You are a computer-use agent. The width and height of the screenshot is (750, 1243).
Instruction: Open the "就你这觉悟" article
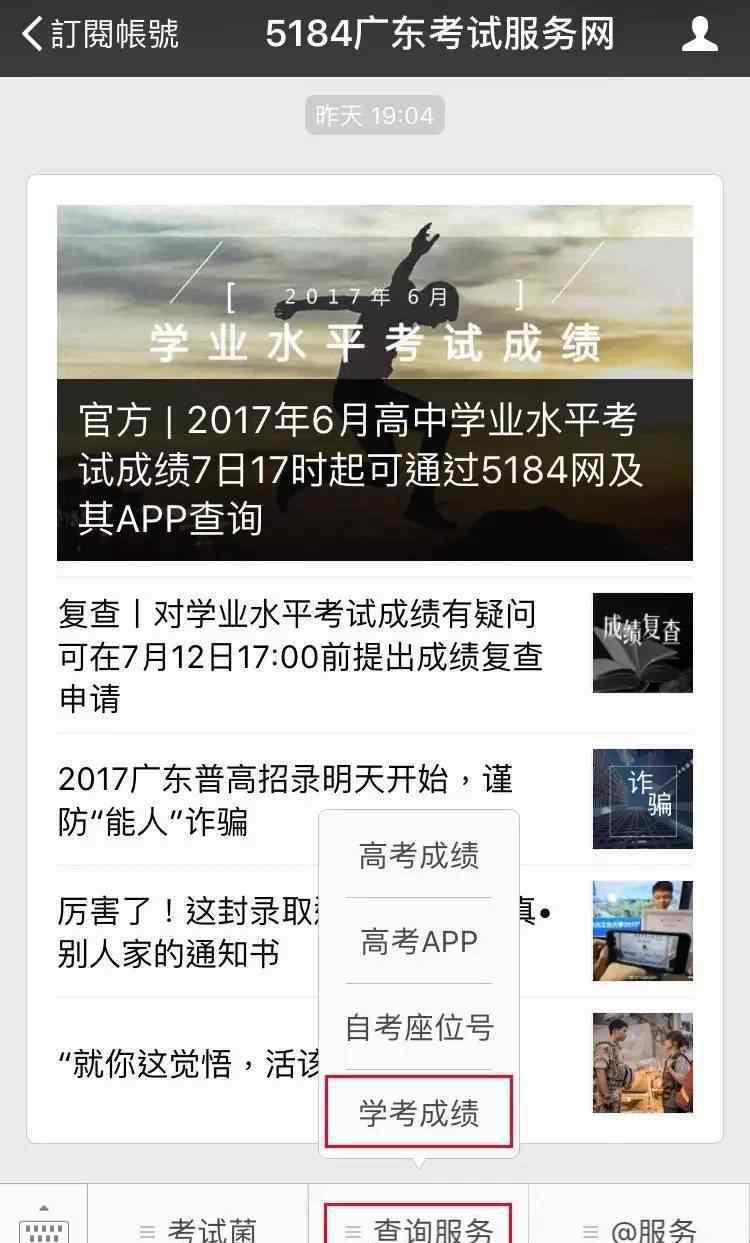coord(180,1064)
